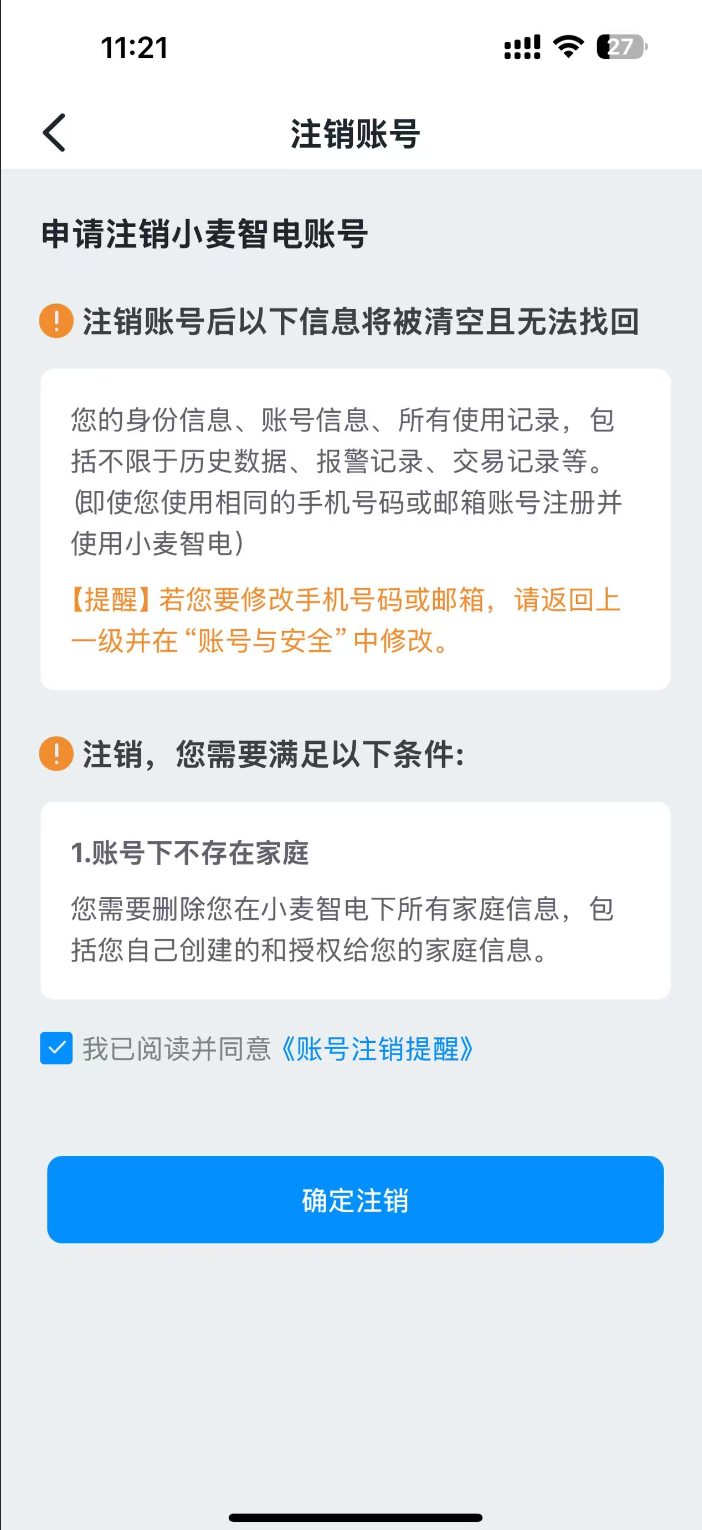Uncheck the 我已阅读并同意 checkbox
Viewport: 702px width, 1530px height.
tap(57, 1049)
